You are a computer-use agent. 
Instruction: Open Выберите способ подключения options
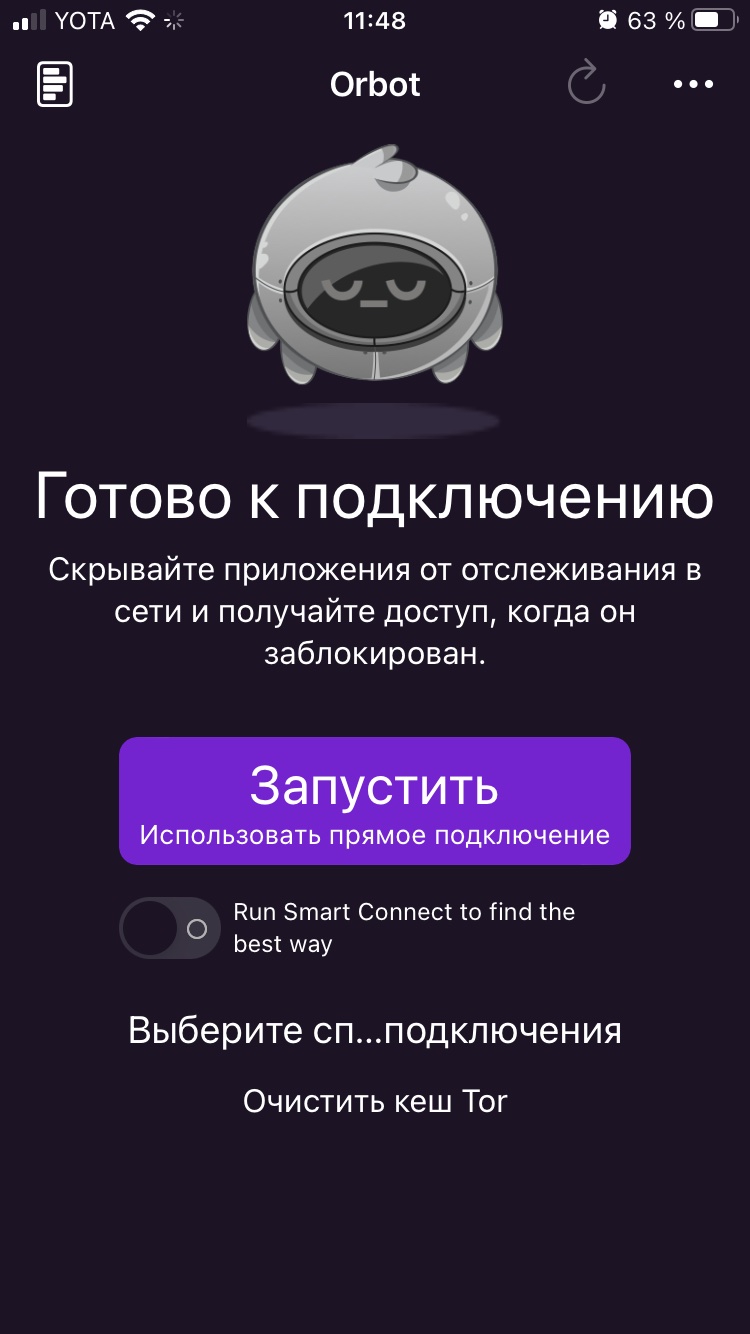tap(375, 1030)
